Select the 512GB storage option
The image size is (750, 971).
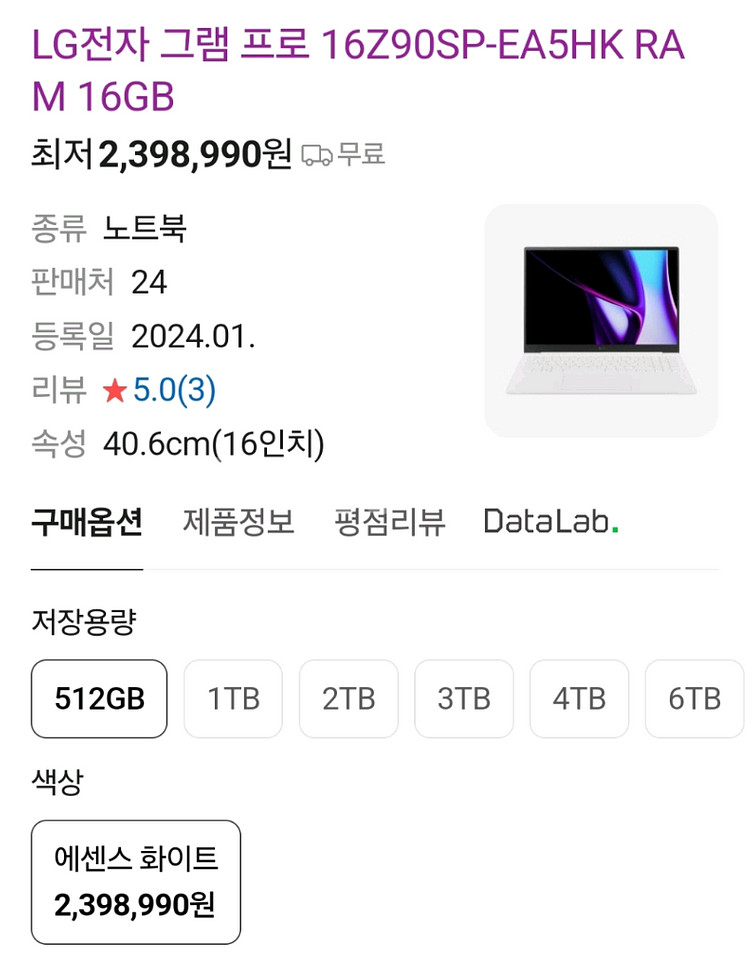coord(98,699)
